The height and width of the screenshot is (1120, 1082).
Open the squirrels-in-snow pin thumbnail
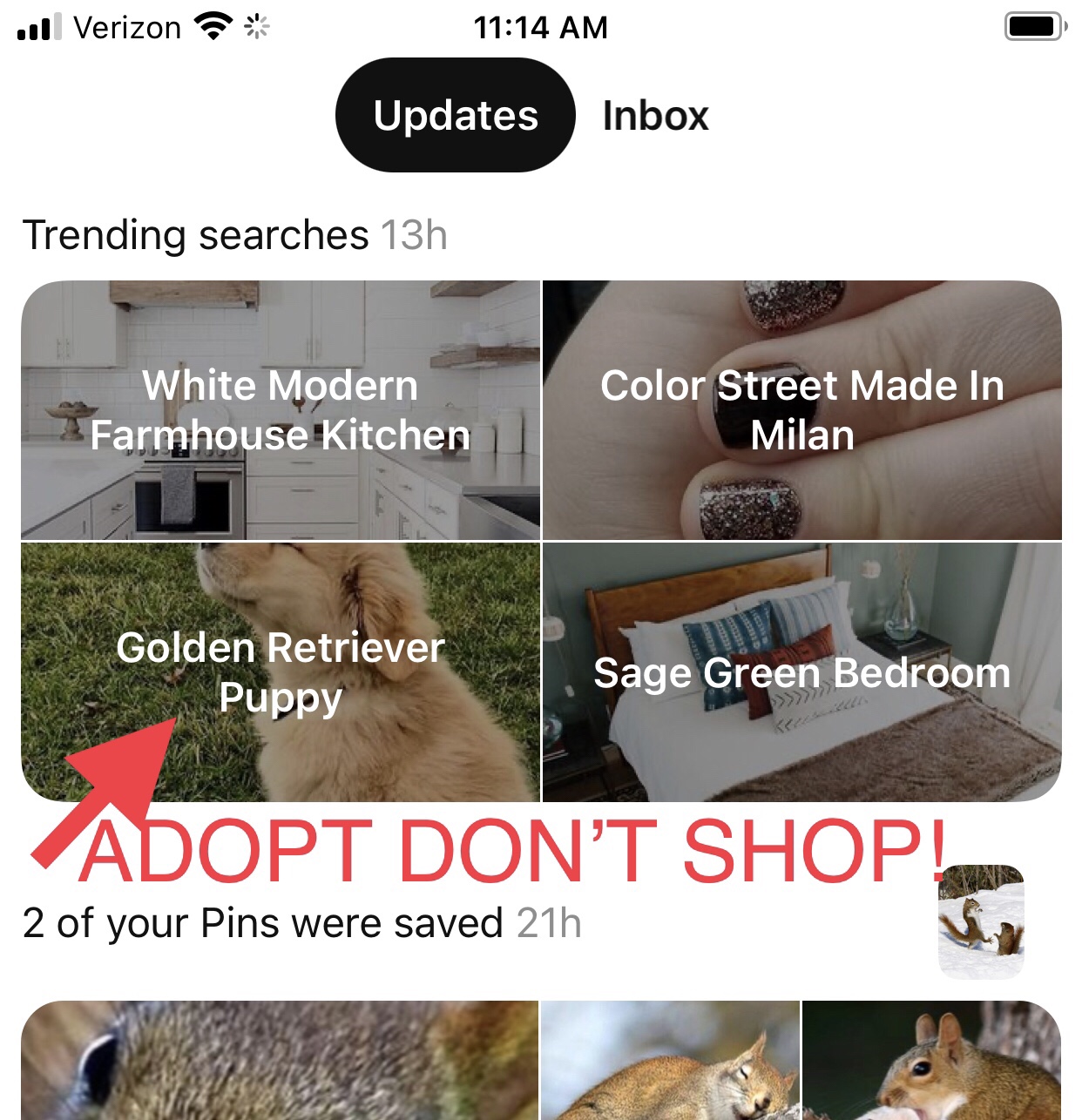pos(981,921)
